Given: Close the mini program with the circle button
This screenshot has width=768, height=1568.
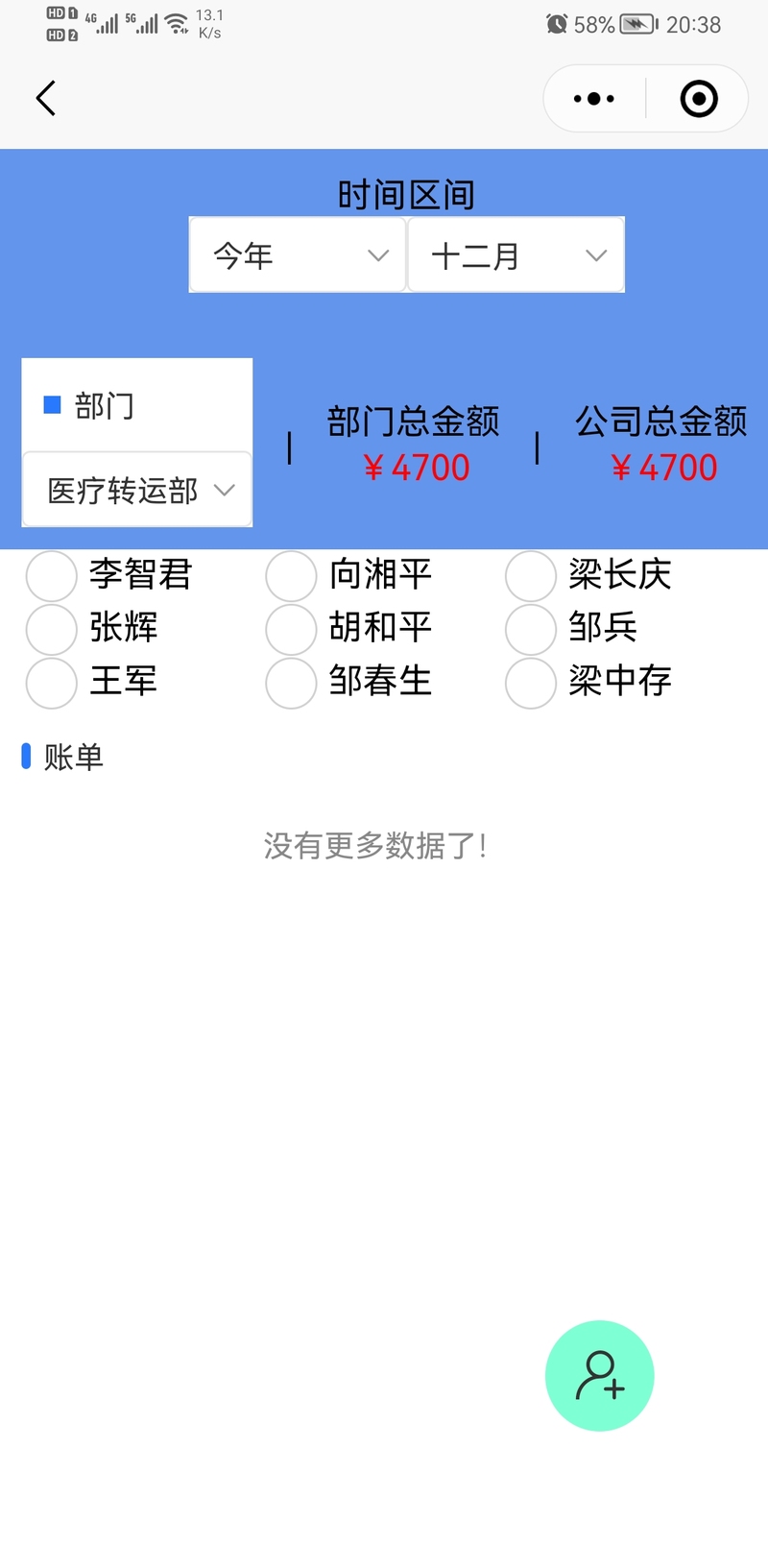Looking at the screenshot, I should (699, 99).
